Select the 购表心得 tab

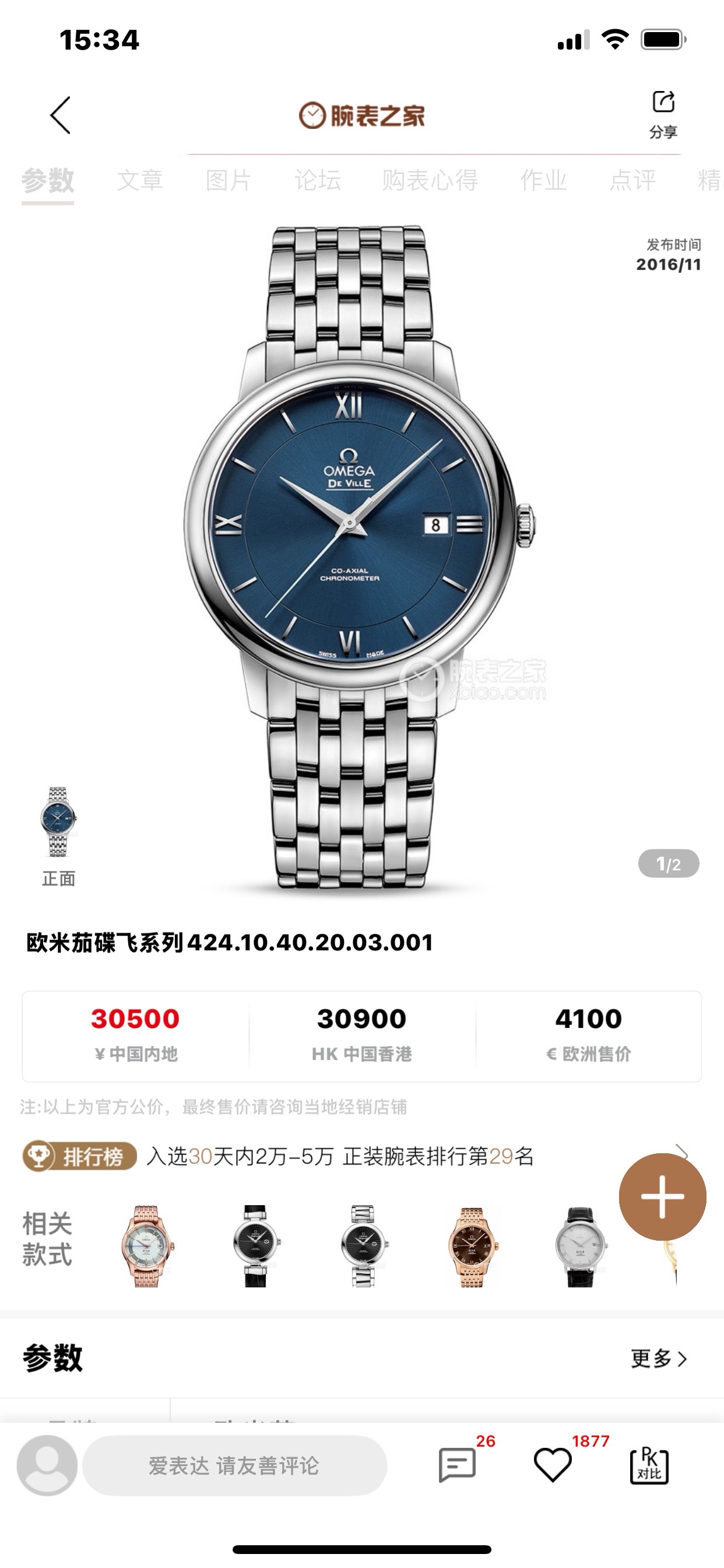point(430,180)
